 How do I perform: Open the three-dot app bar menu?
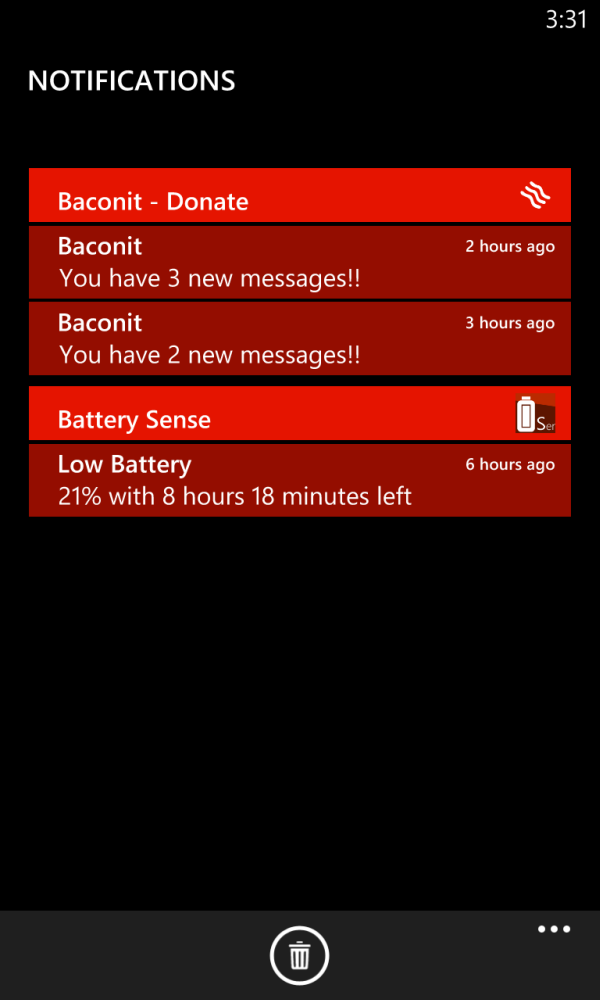553,930
